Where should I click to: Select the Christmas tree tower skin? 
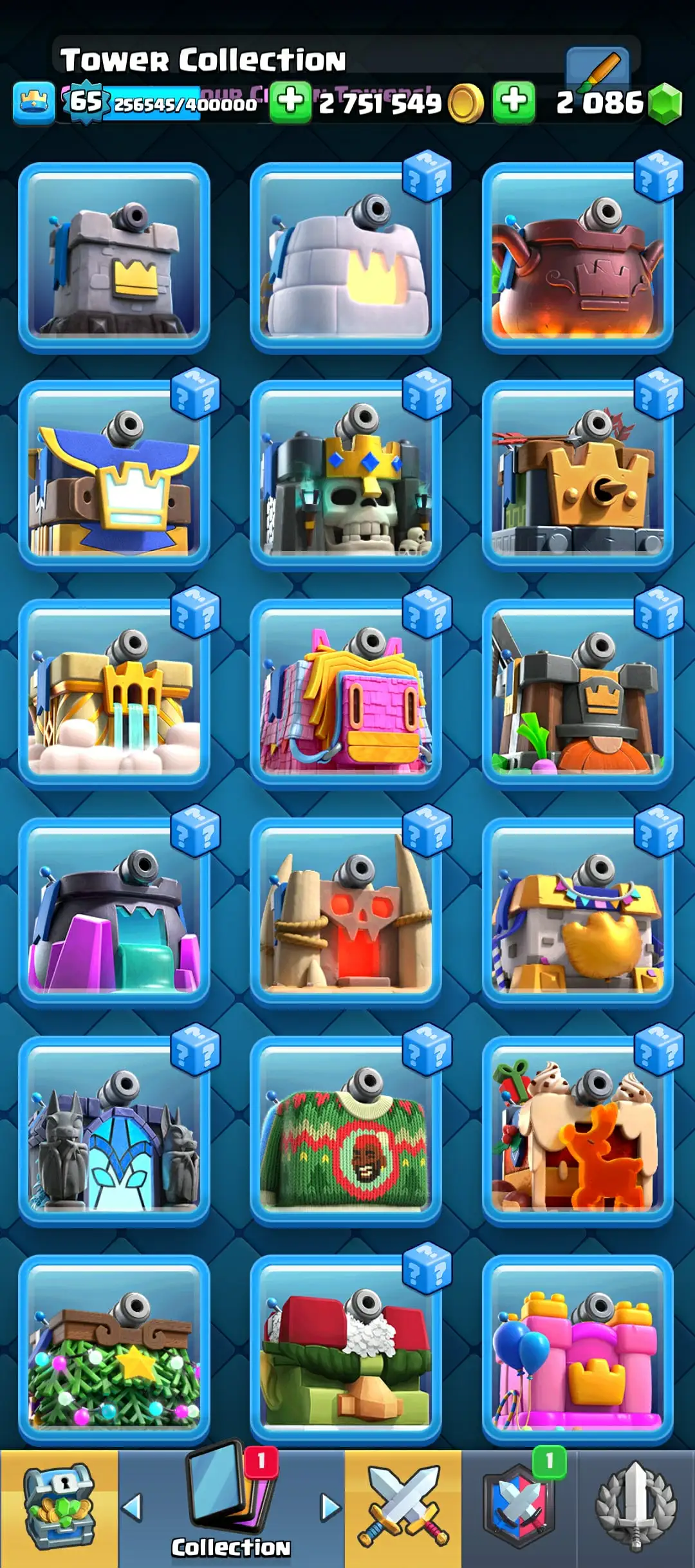click(115, 1349)
